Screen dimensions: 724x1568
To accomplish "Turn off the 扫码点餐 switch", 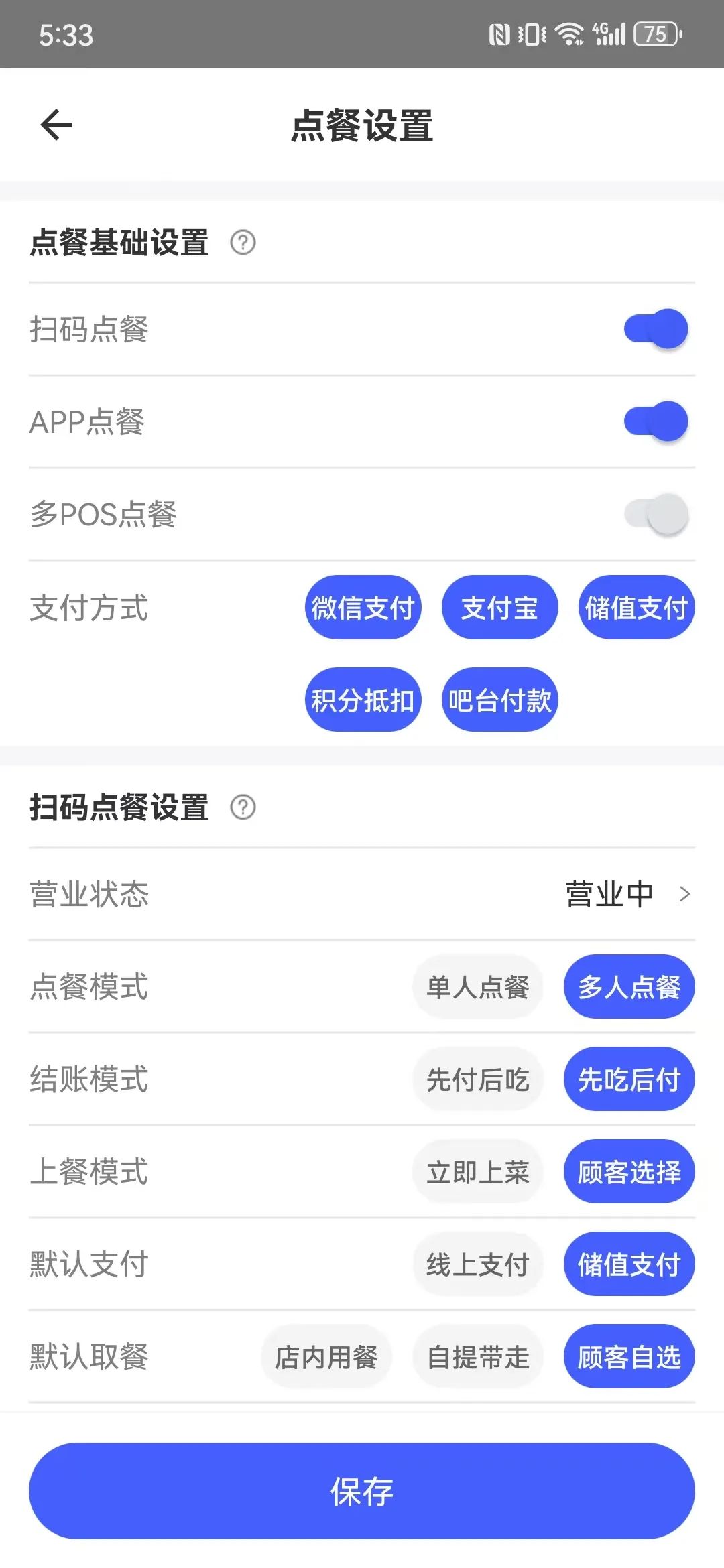I will coord(656,329).
